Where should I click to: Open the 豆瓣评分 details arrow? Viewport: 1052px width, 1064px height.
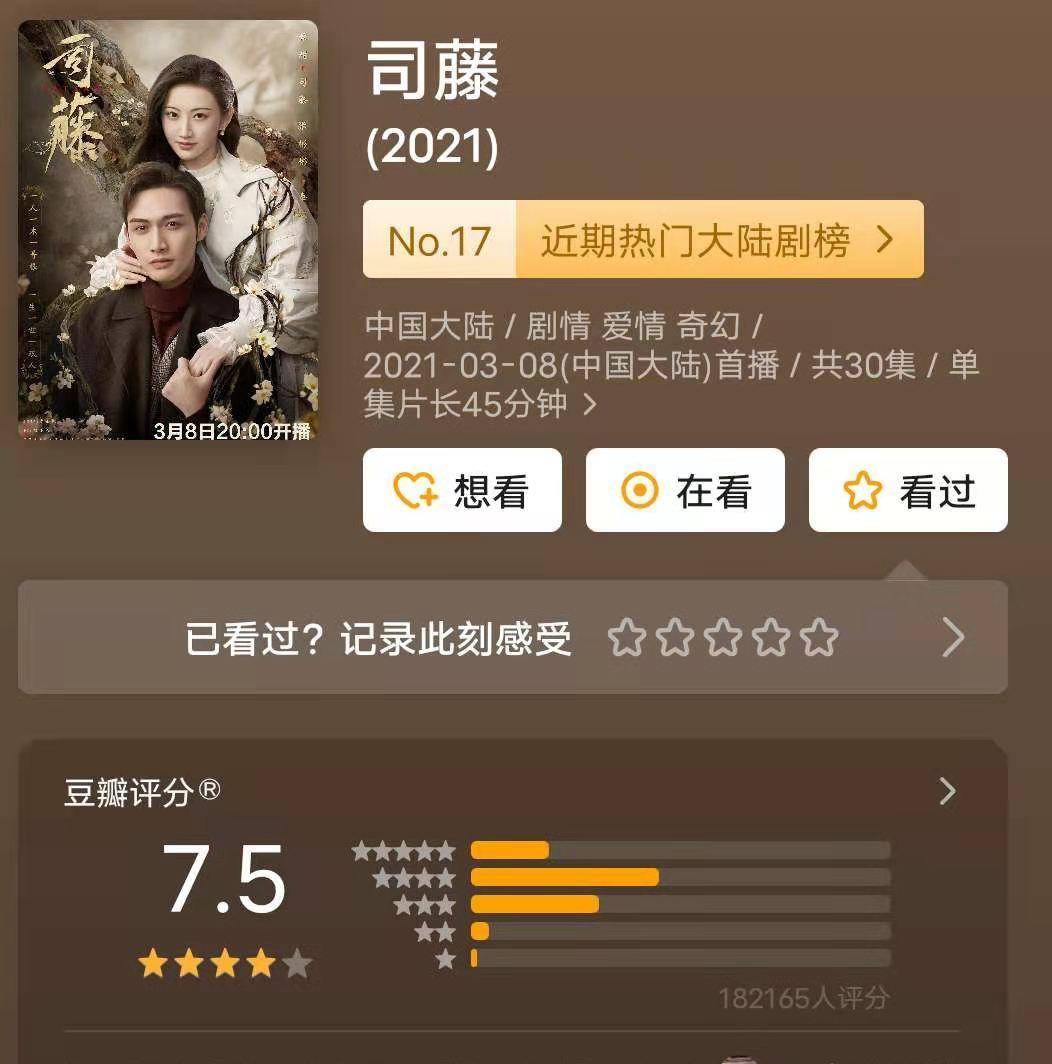point(947,792)
